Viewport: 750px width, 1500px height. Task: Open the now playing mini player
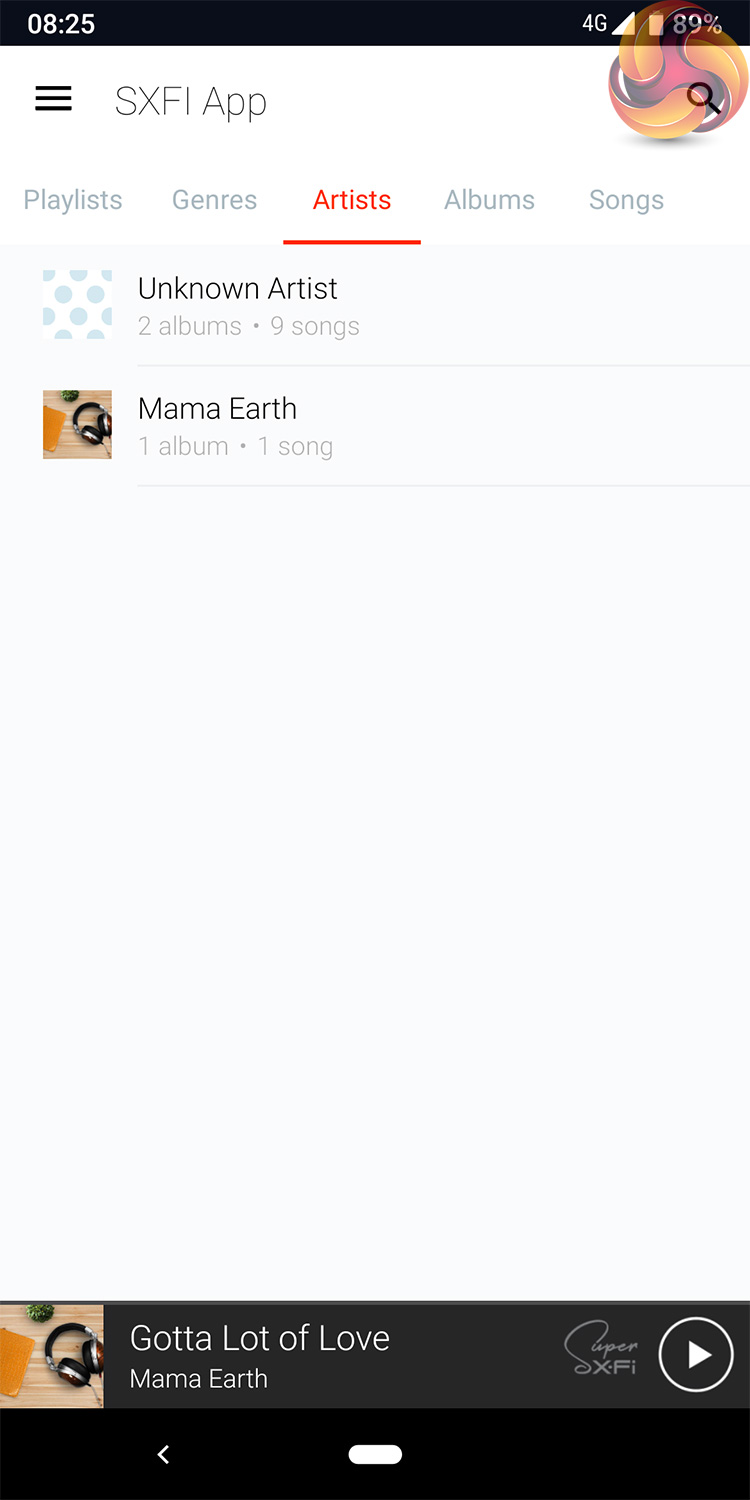point(300,1356)
